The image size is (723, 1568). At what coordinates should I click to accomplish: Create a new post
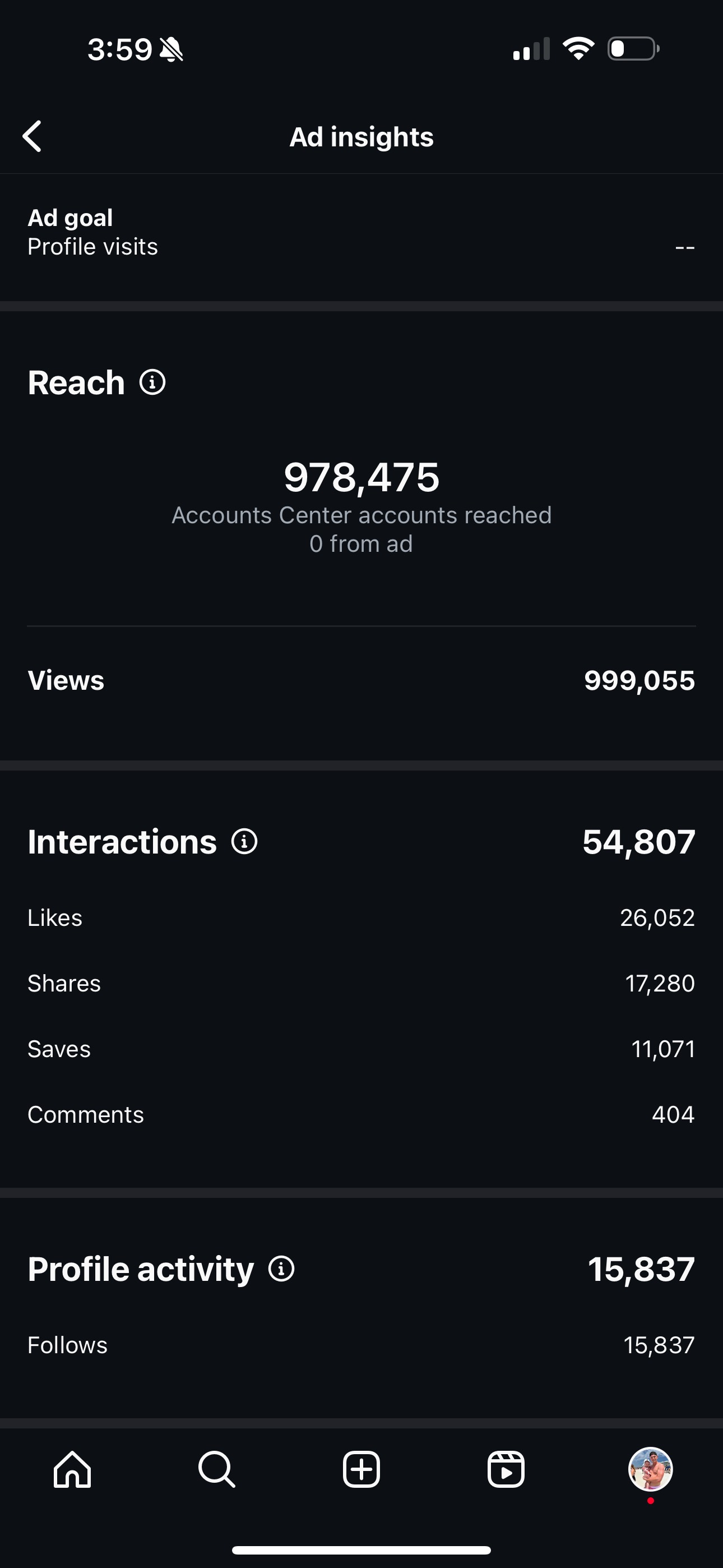[361, 1469]
